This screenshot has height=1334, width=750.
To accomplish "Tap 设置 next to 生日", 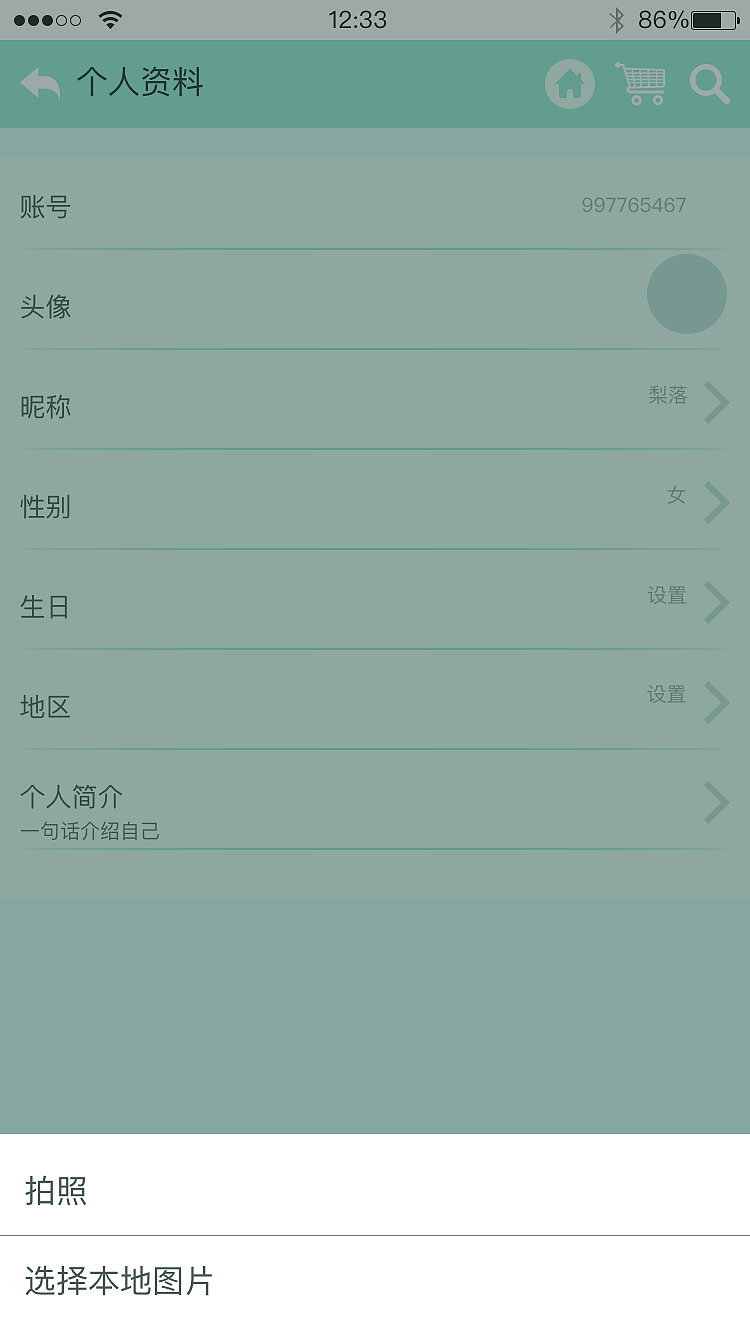I will 666,594.
